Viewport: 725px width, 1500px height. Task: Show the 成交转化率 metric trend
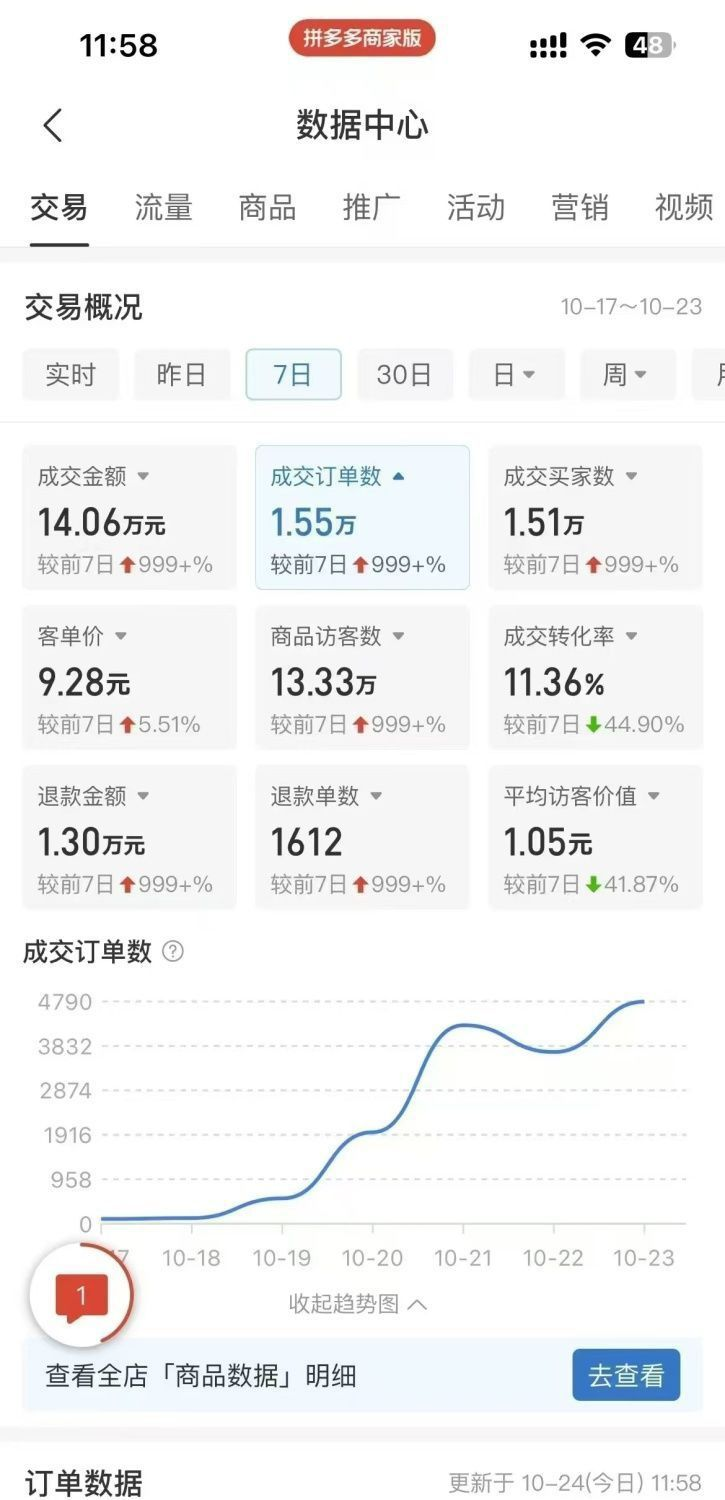click(x=595, y=677)
